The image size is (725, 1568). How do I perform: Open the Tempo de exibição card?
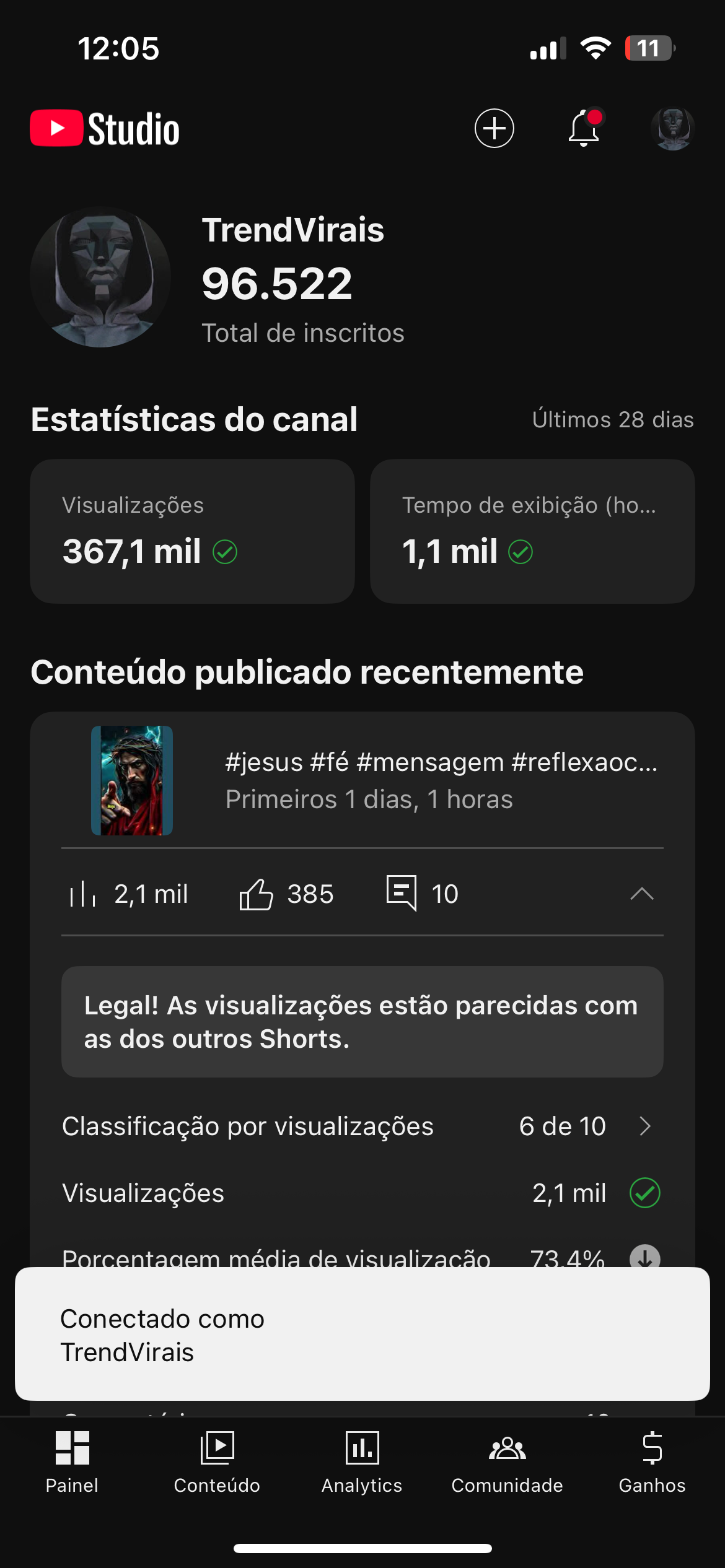pyautogui.click(x=532, y=531)
